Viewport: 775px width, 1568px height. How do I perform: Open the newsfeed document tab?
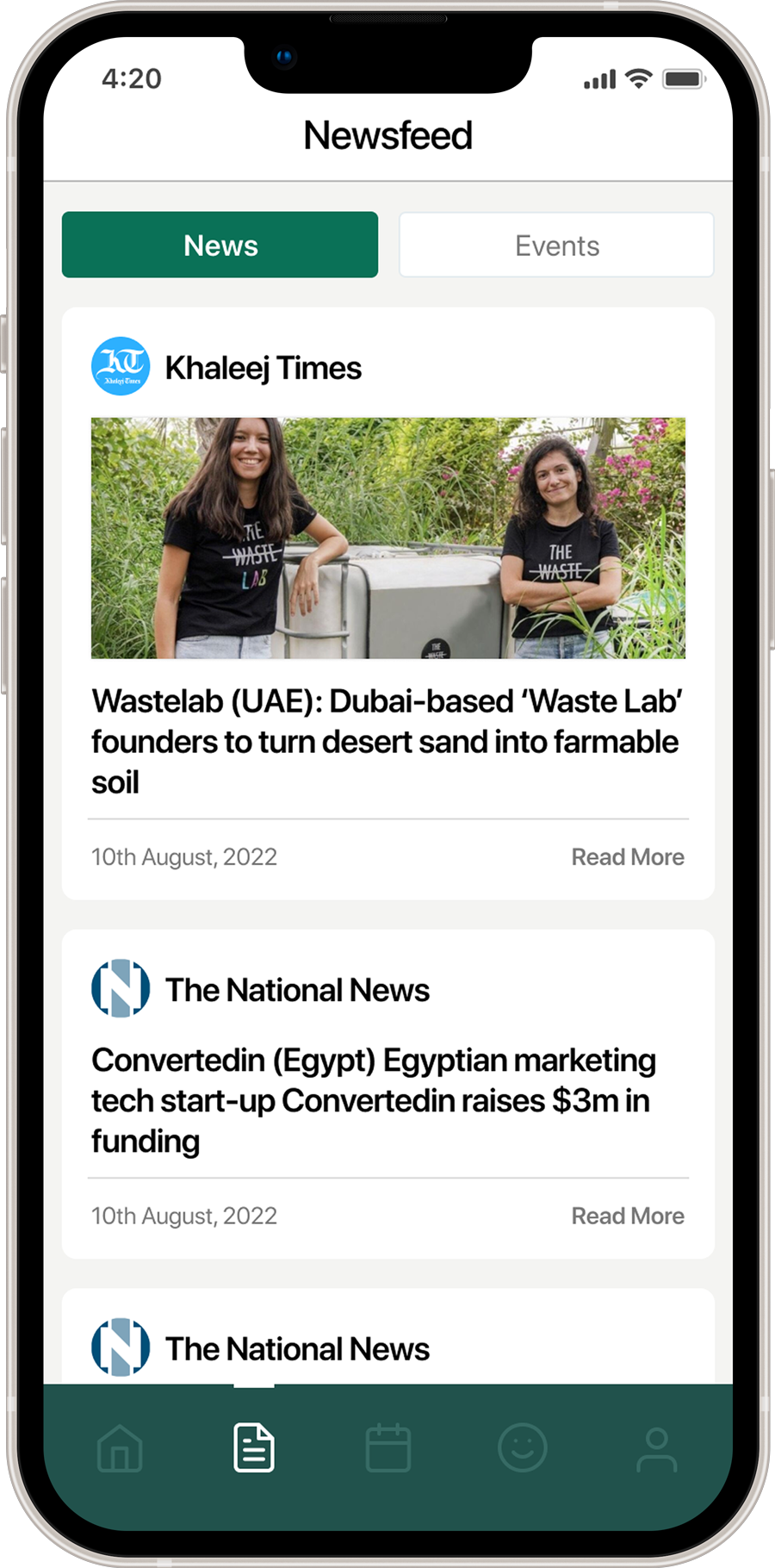pyautogui.click(x=254, y=1448)
